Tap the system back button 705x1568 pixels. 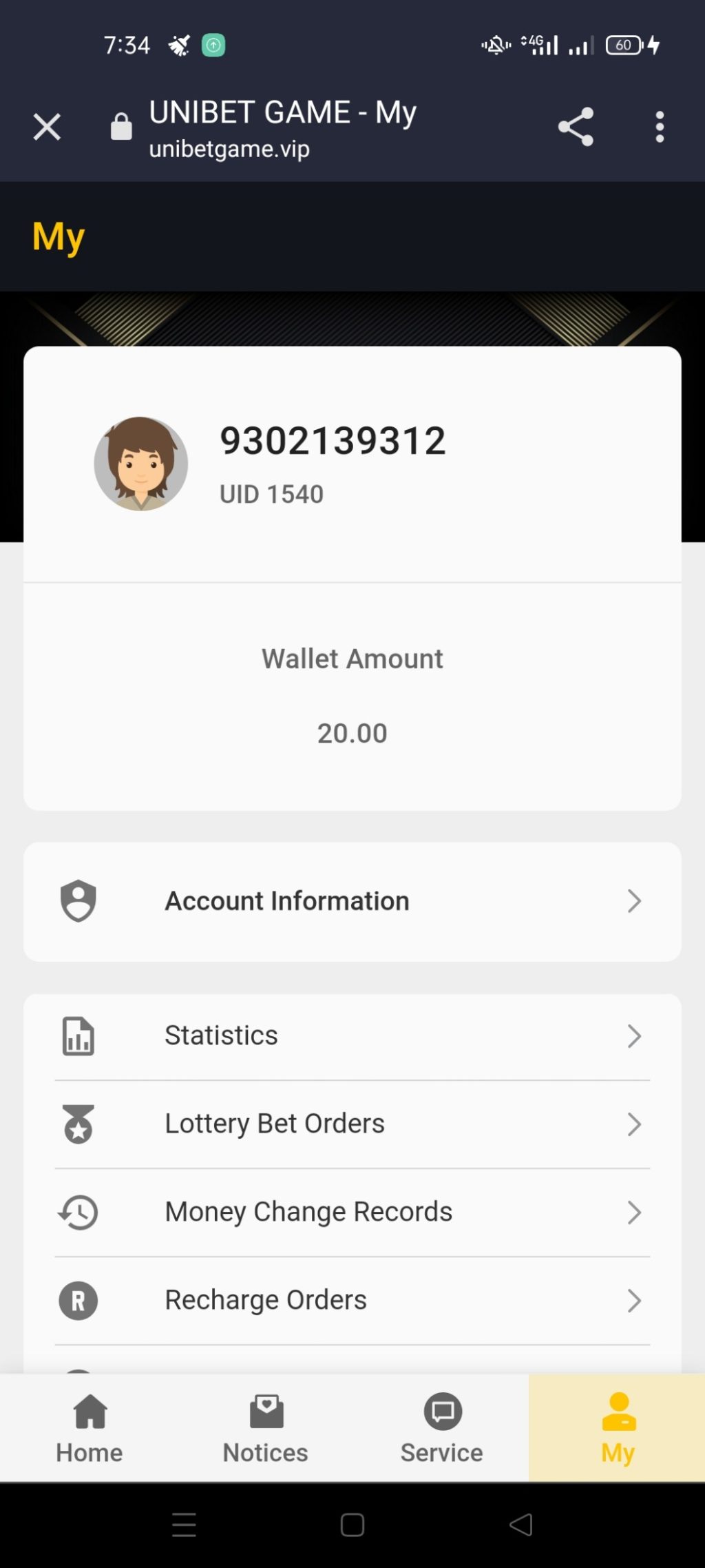[521, 1525]
